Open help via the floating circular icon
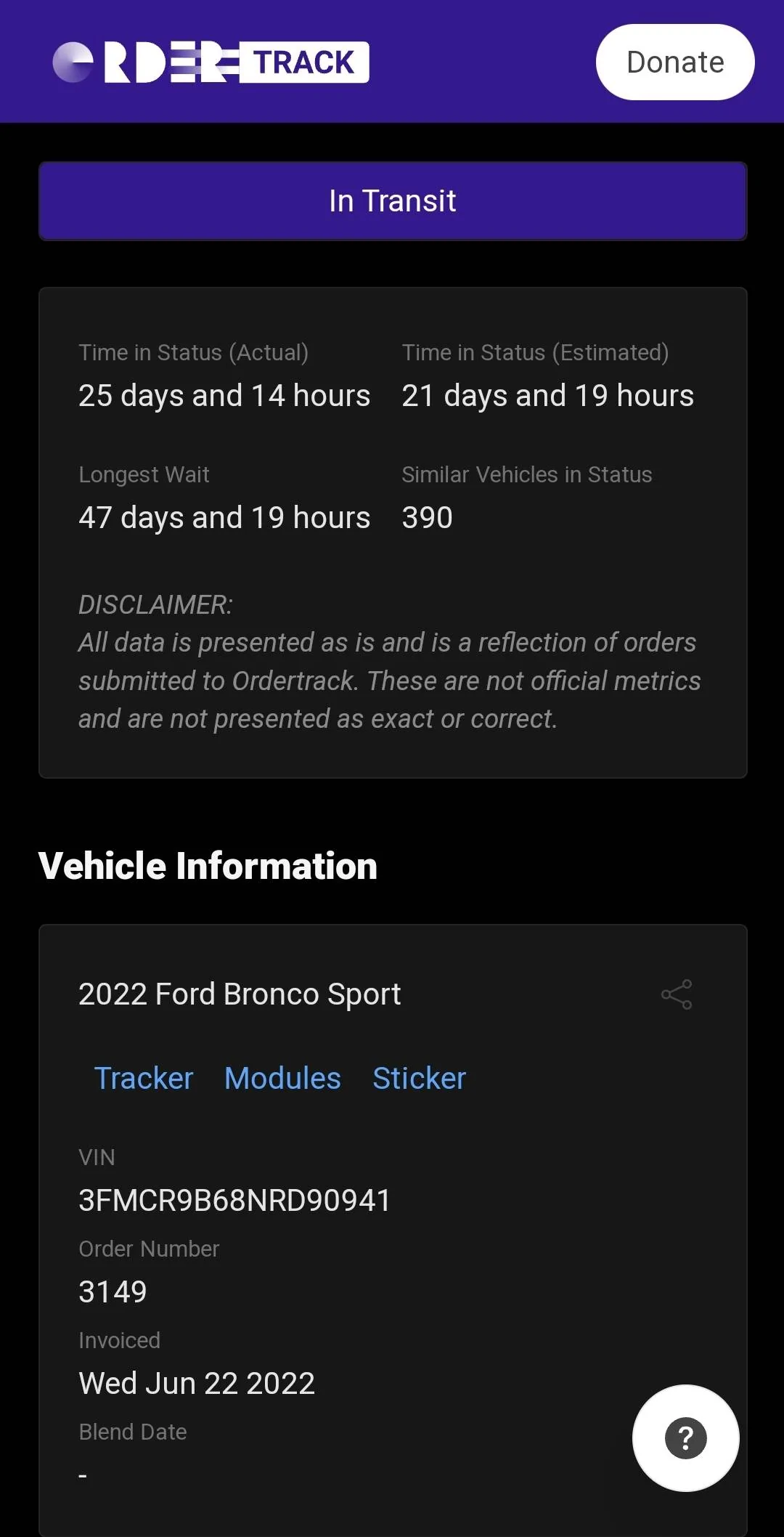 [685, 1437]
